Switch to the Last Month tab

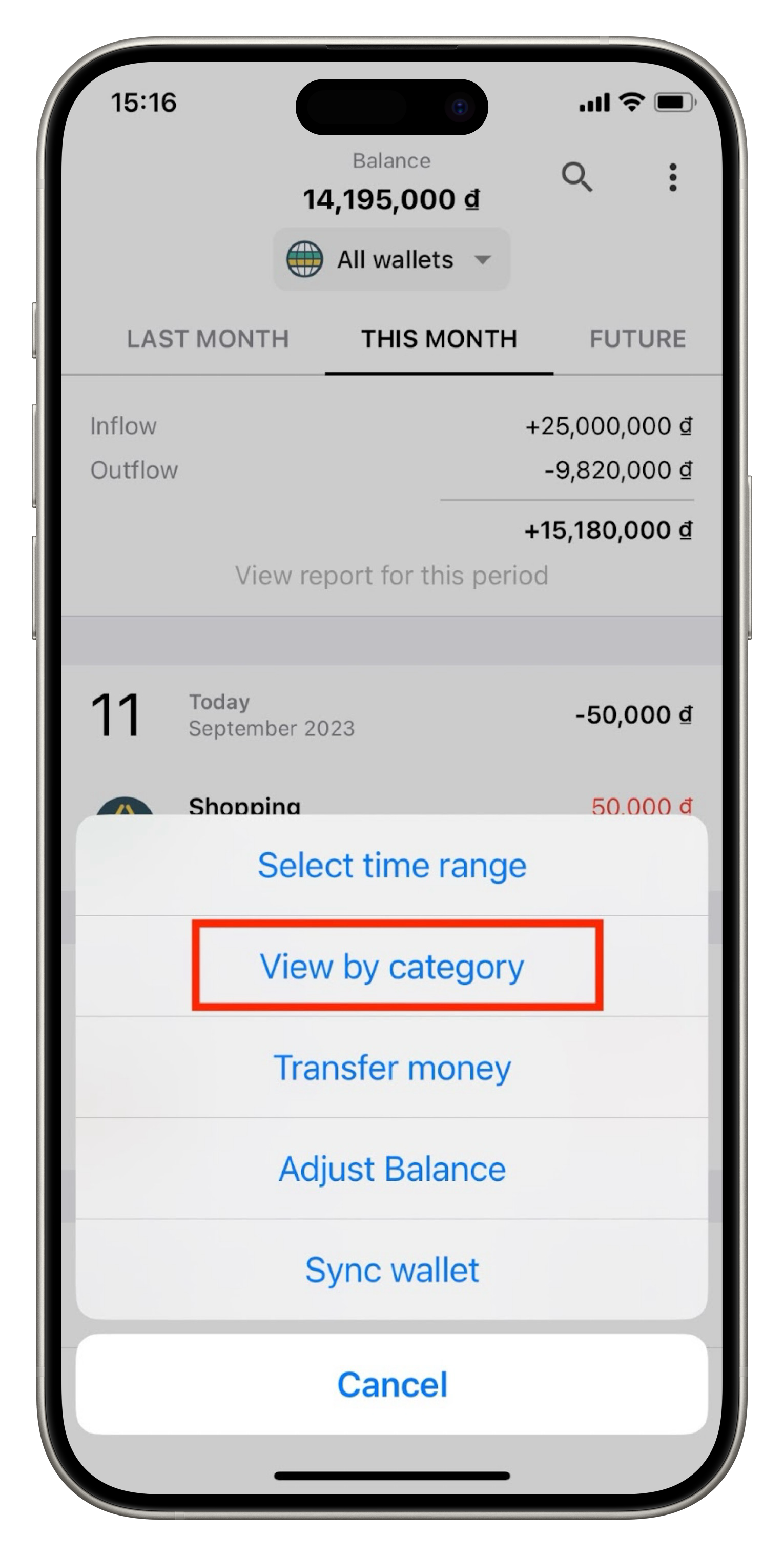207,339
